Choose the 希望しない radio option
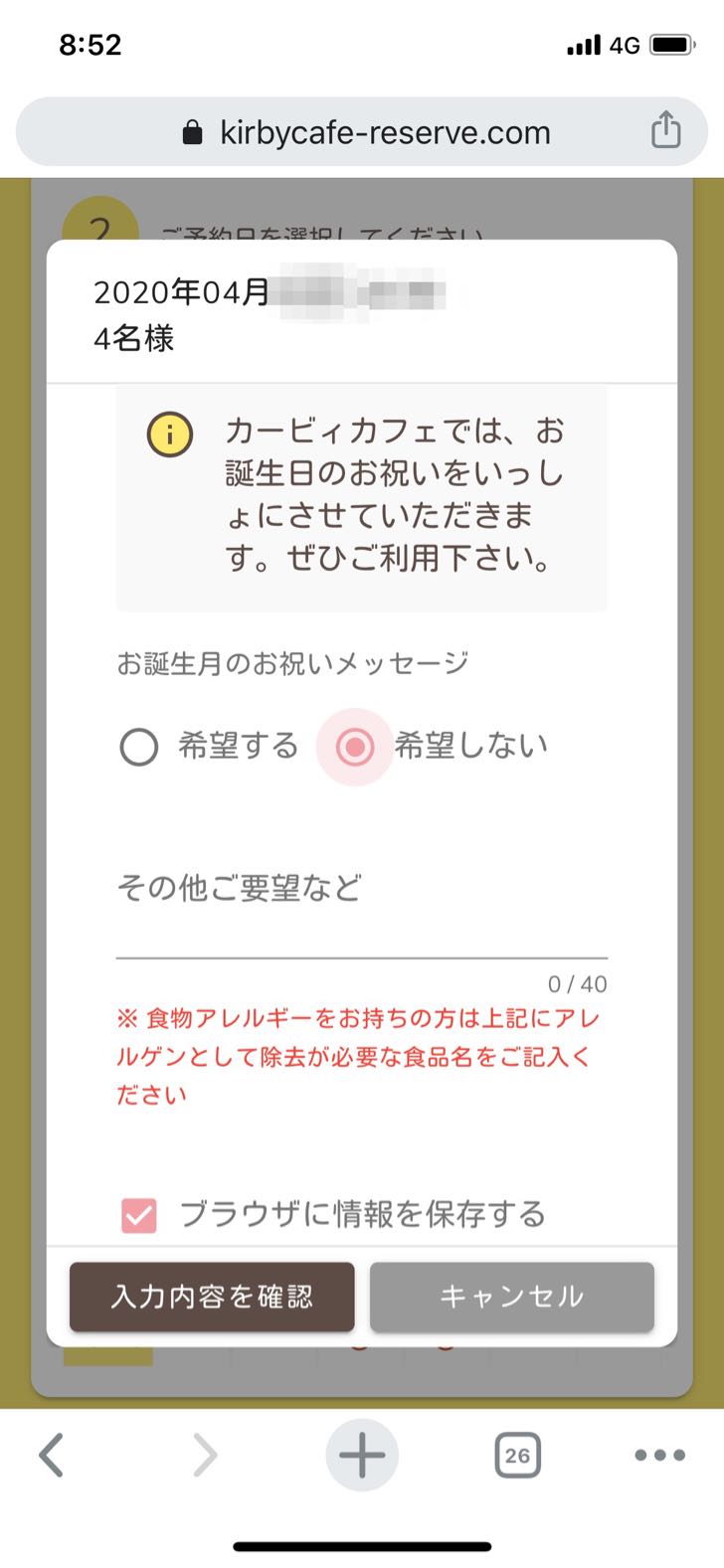 [355, 747]
